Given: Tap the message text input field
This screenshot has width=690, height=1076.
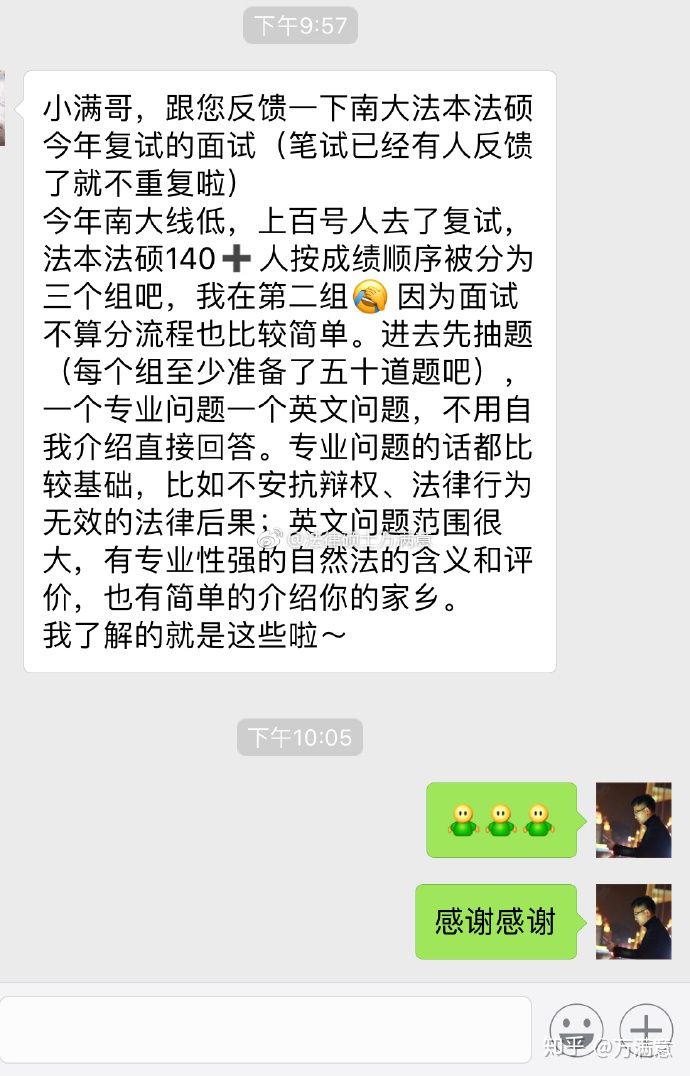Looking at the screenshot, I should [266, 1029].
